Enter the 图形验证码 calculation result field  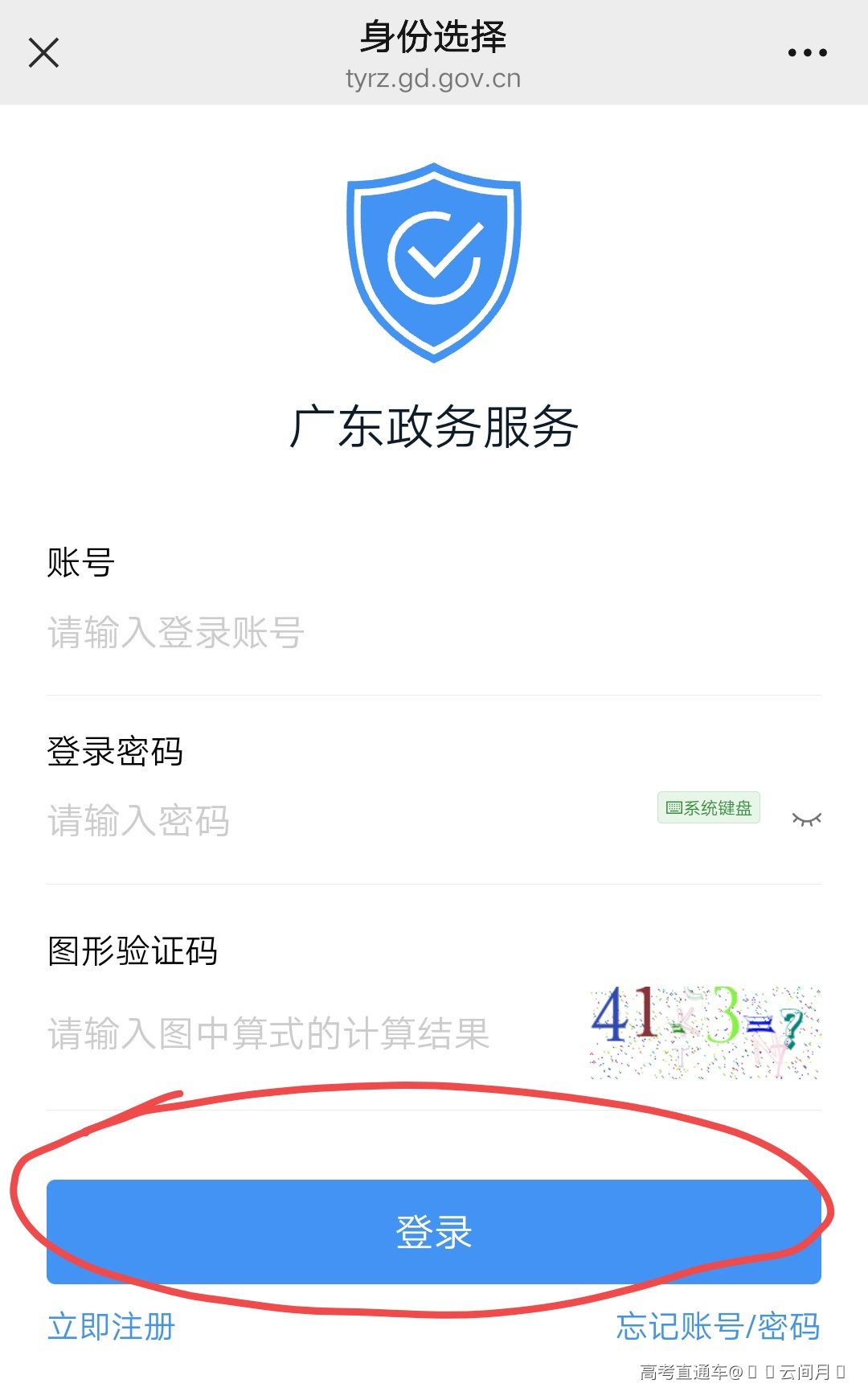click(305, 1033)
